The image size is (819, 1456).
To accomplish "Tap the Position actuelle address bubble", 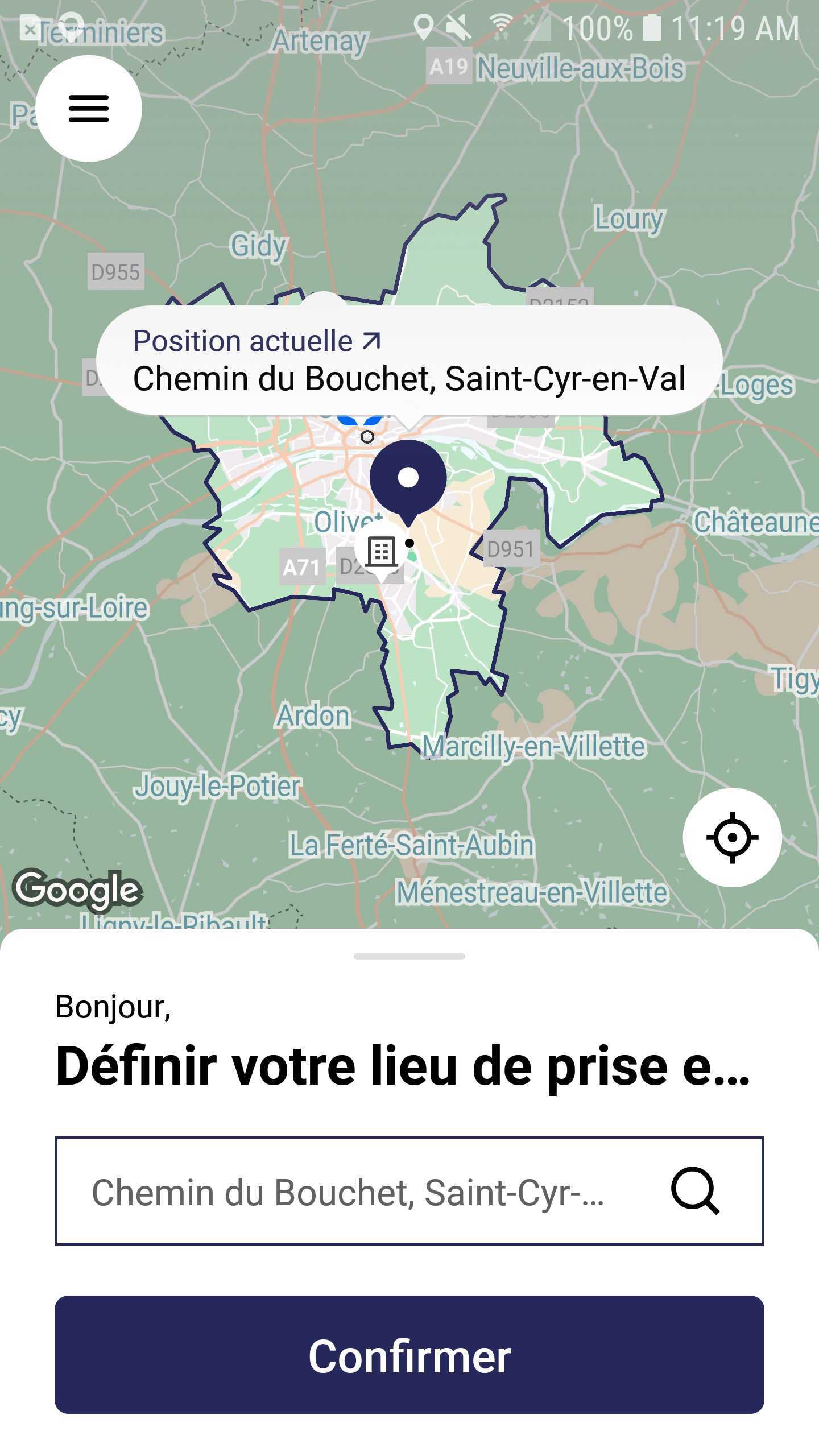I will click(x=409, y=360).
